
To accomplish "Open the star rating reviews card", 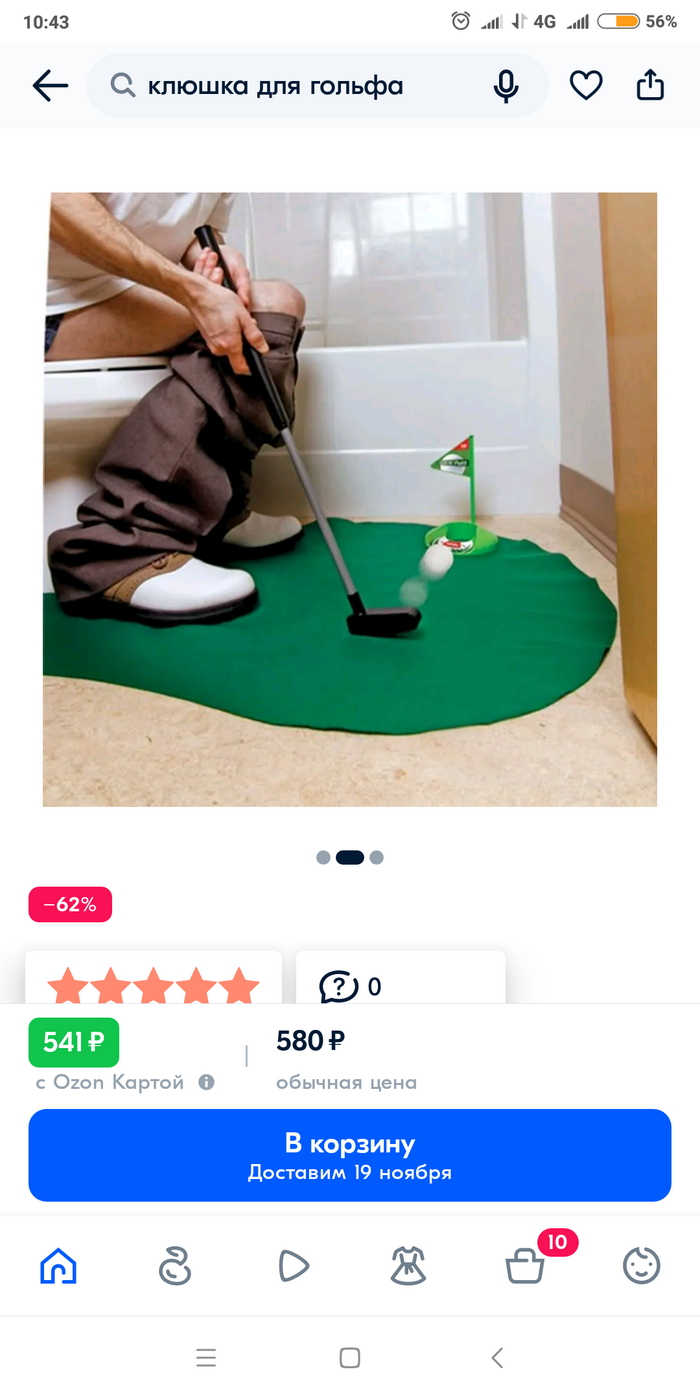I will pyautogui.click(x=153, y=984).
